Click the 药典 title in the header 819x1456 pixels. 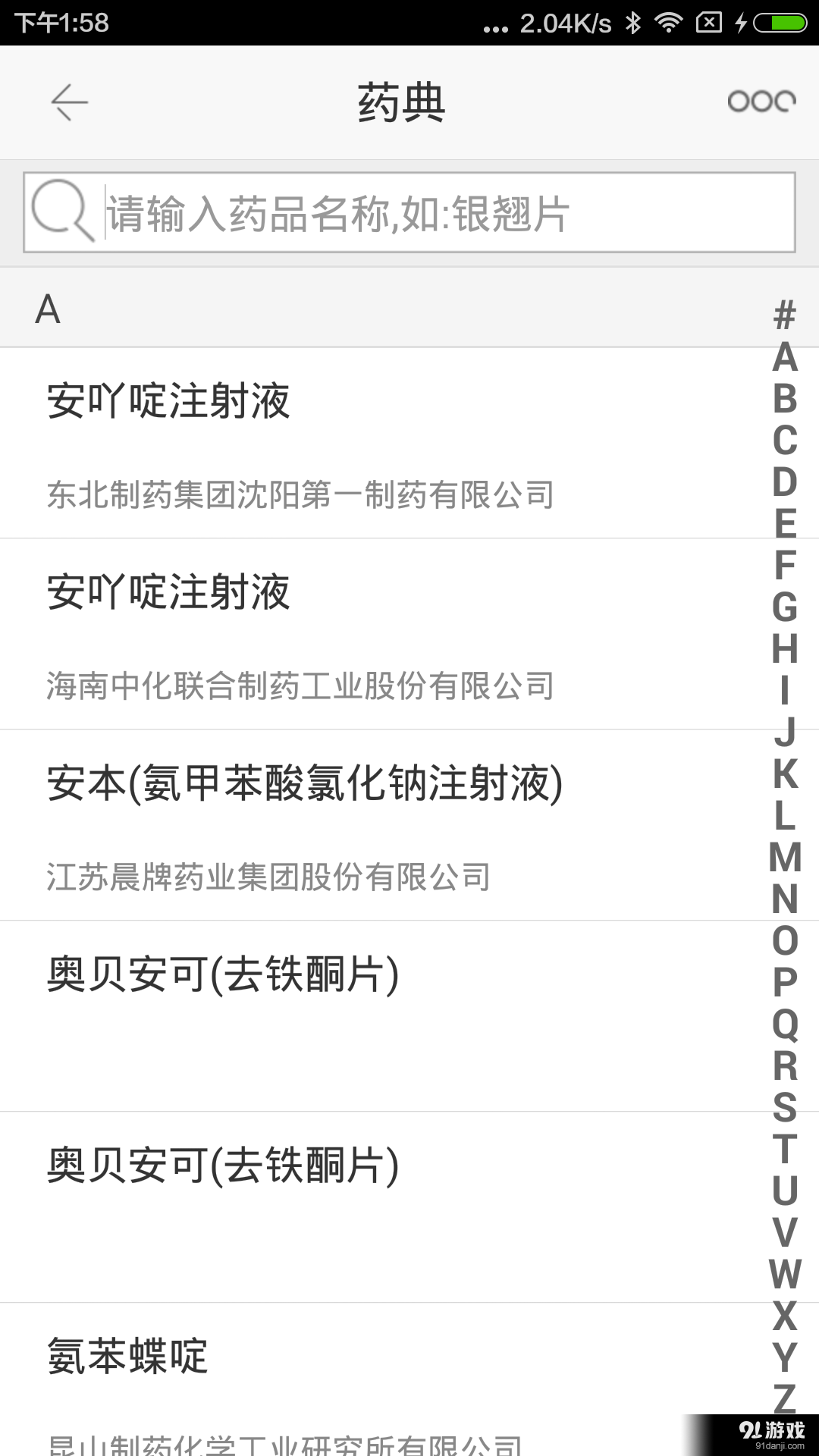pyautogui.click(x=401, y=102)
